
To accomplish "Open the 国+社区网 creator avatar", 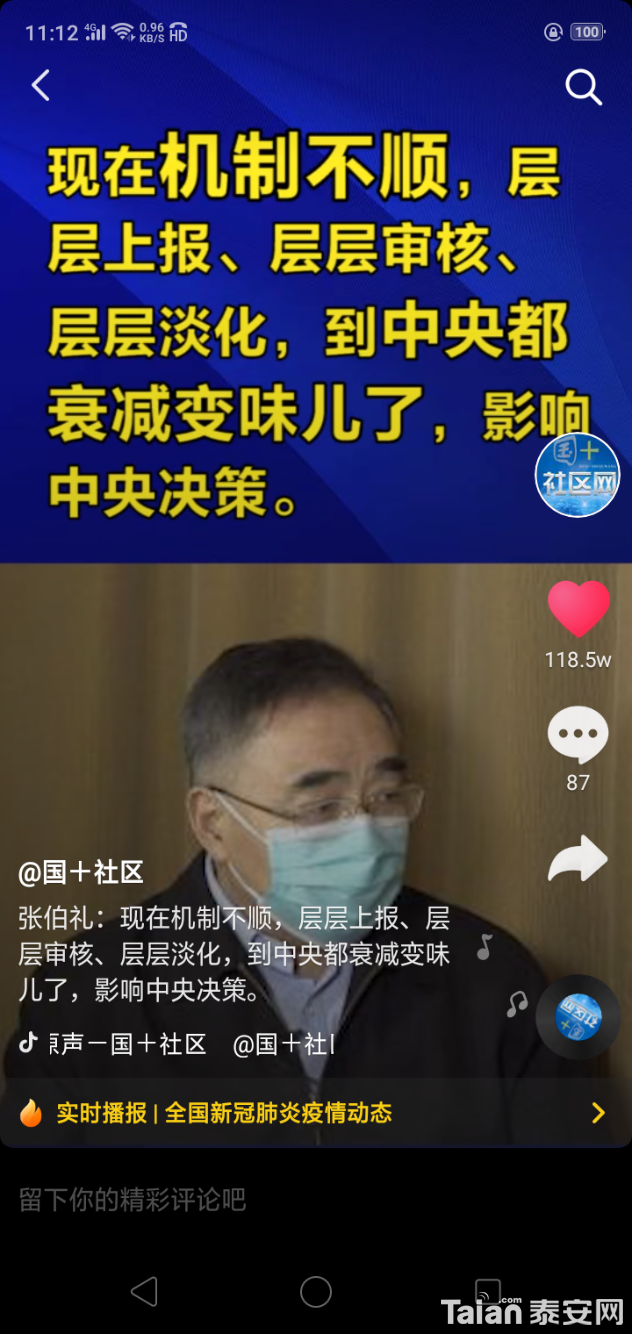I will click(x=578, y=475).
